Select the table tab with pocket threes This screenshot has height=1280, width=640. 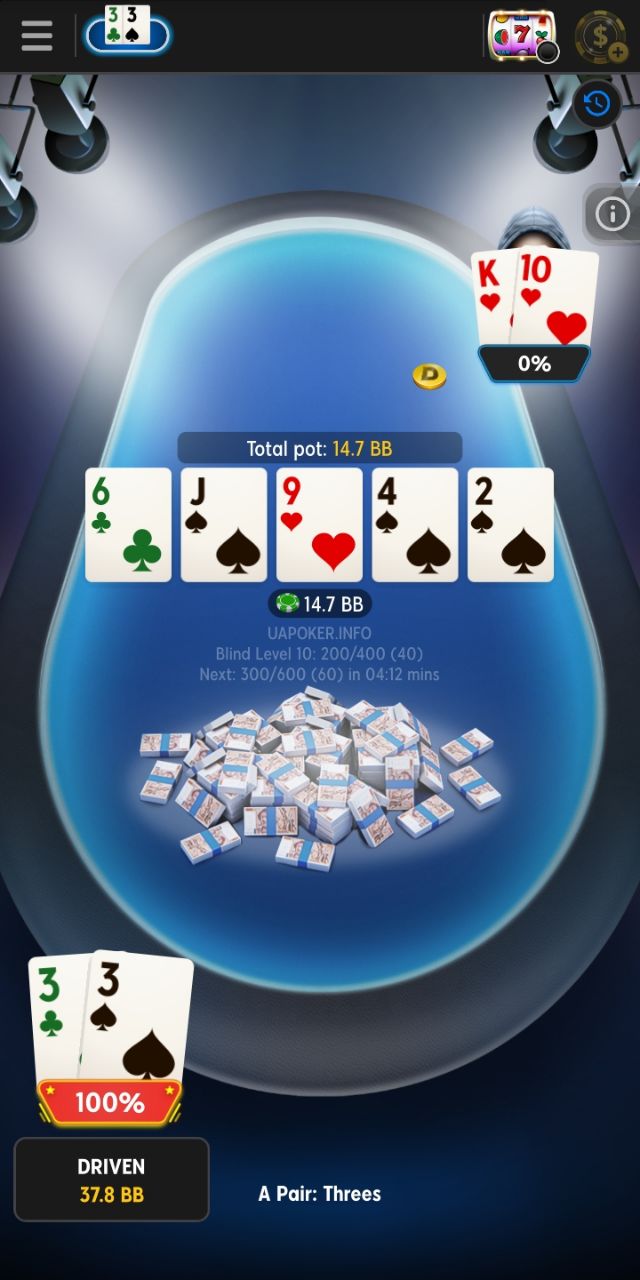pos(128,32)
